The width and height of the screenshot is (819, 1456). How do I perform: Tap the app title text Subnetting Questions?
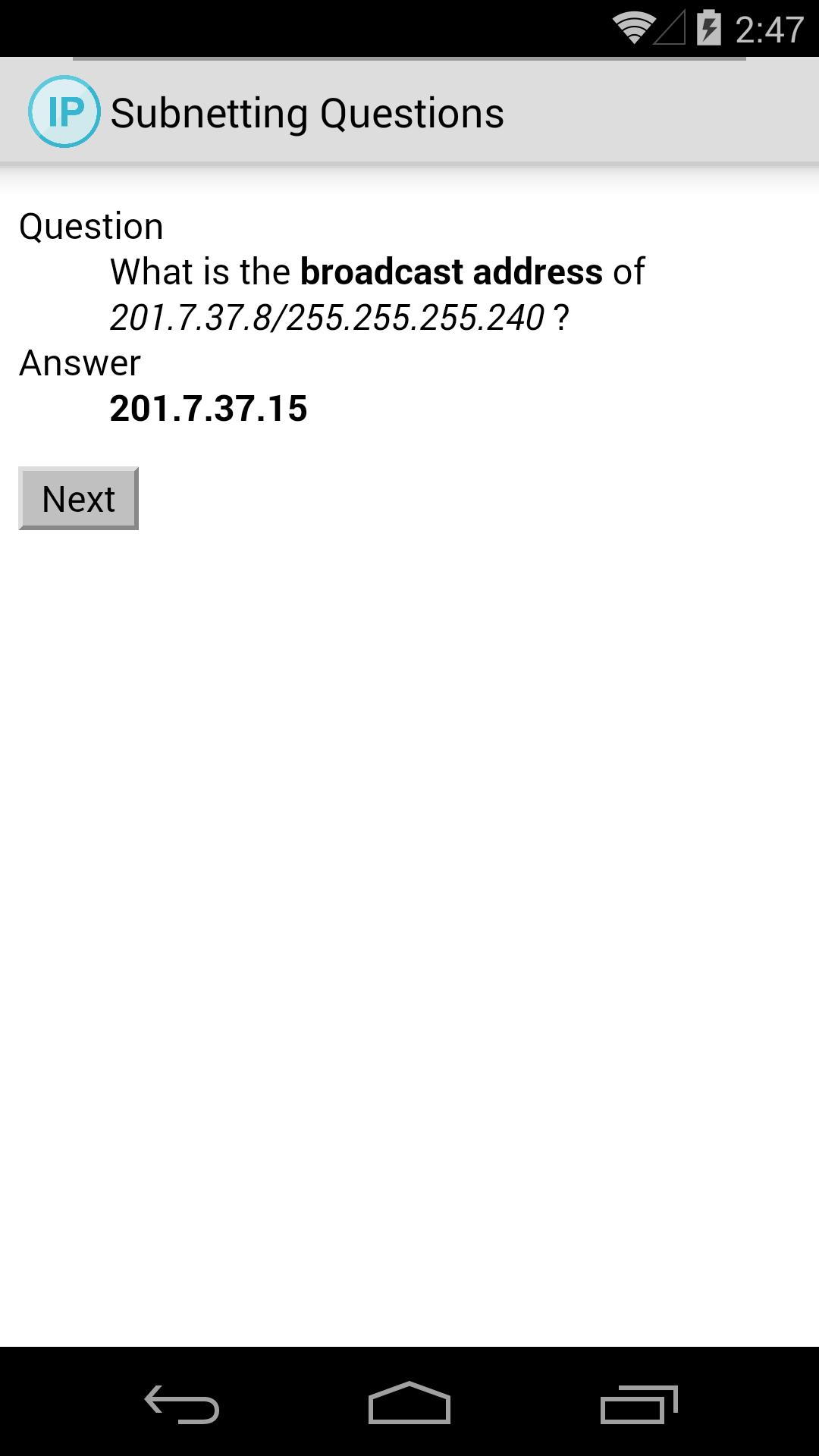click(x=308, y=112)
